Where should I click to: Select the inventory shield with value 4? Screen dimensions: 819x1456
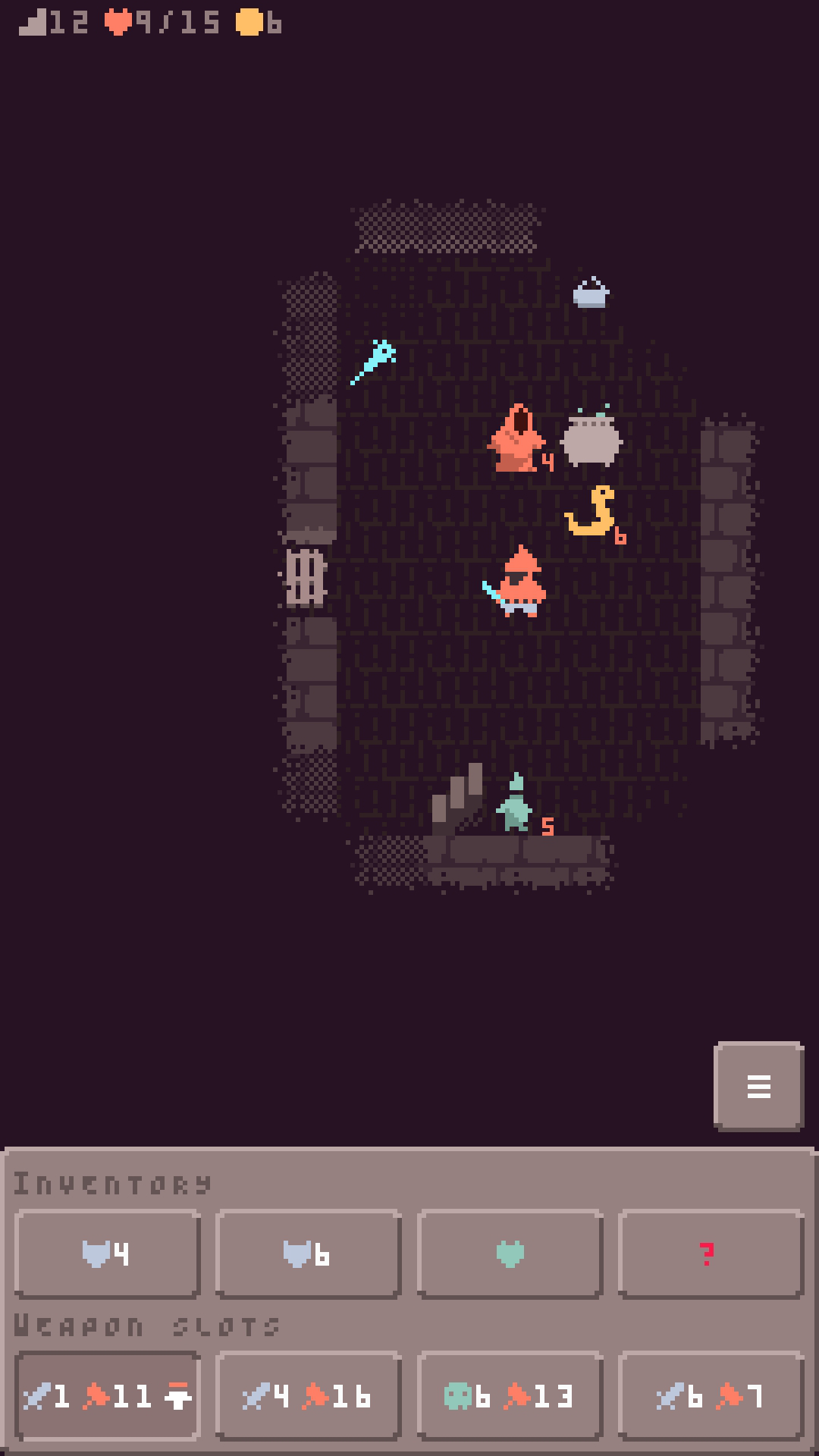coord(107,1254)
